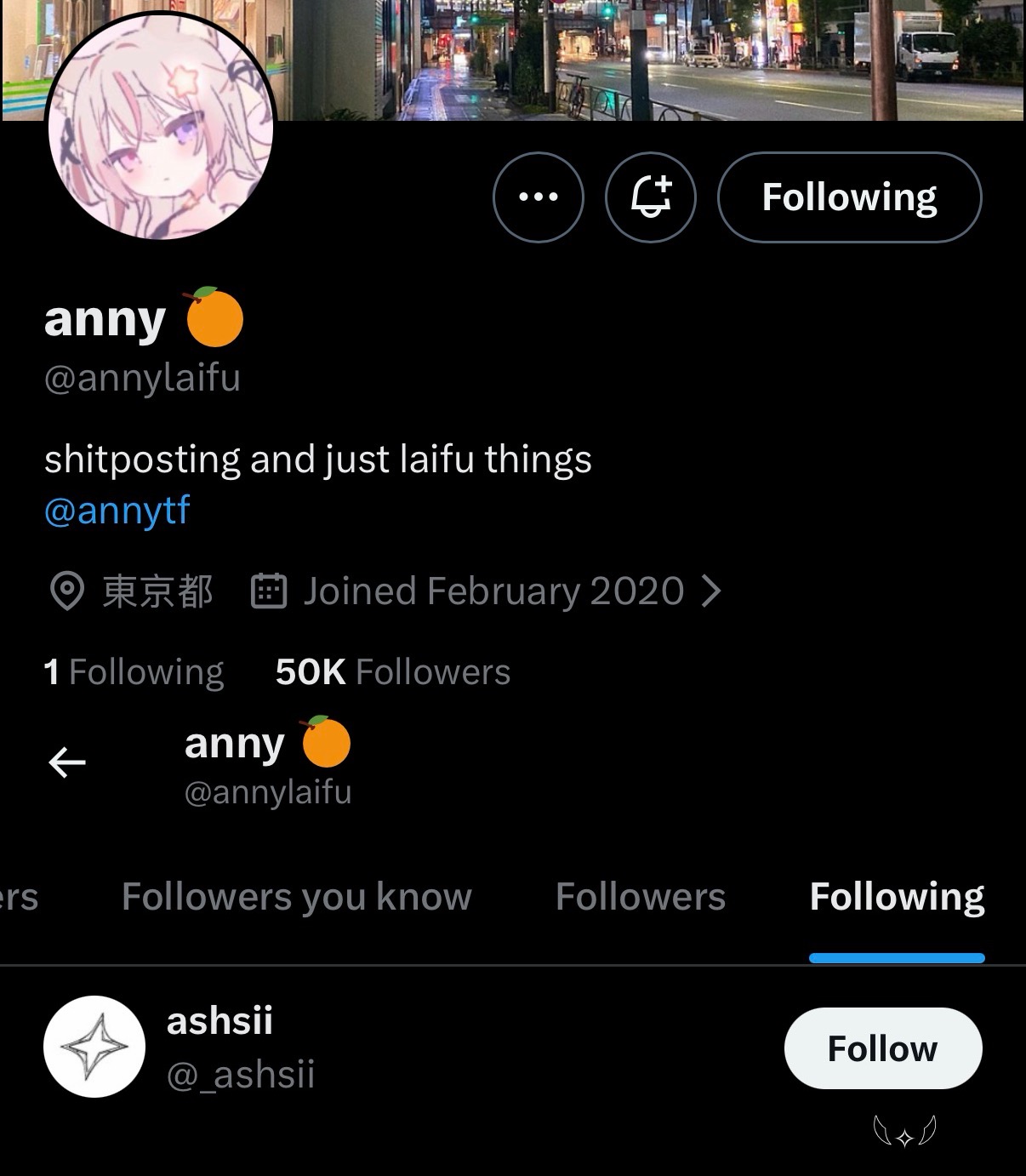Open the three-dot overflow menu
1026x1176 pixels.
[x=539, y=197]
